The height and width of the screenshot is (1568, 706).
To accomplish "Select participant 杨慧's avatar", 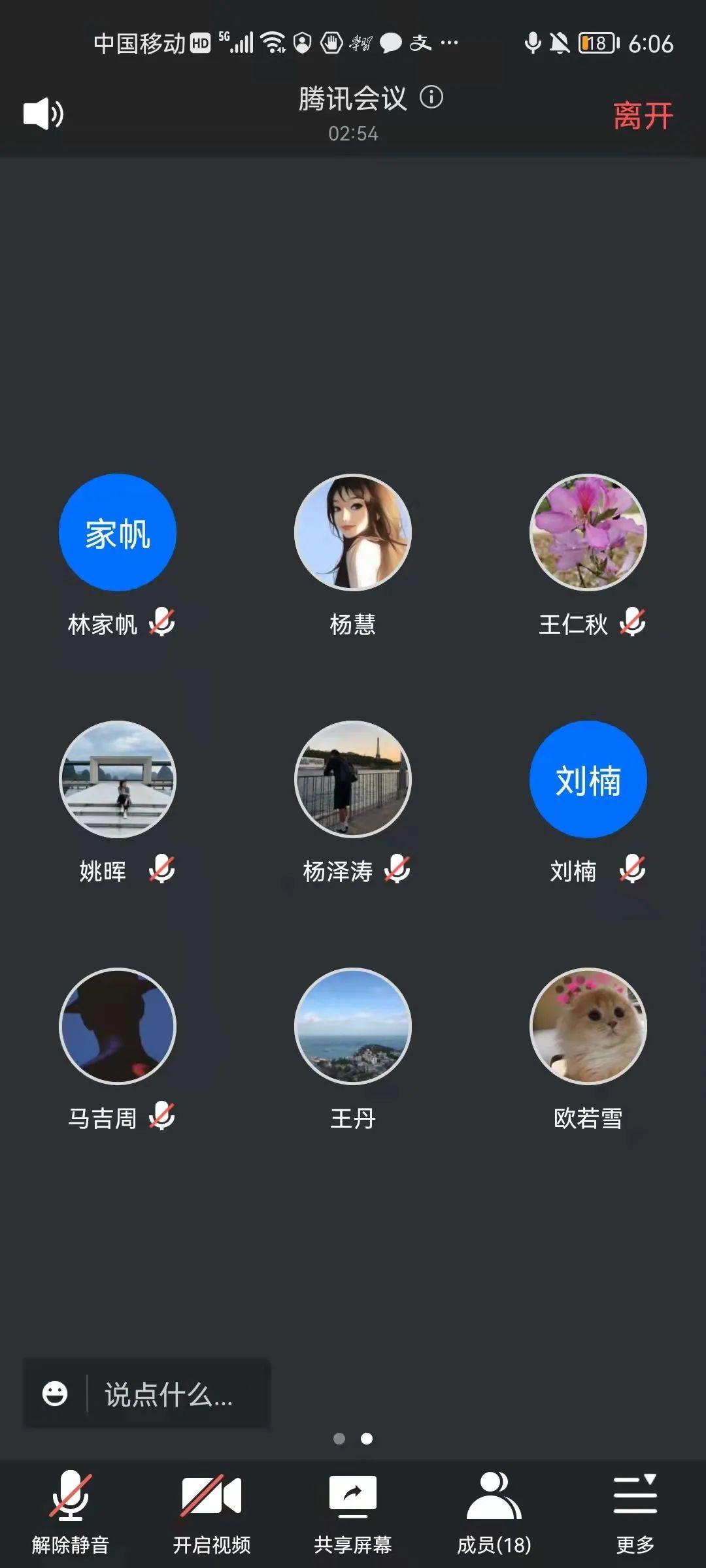I will click(x=353, y=532).
